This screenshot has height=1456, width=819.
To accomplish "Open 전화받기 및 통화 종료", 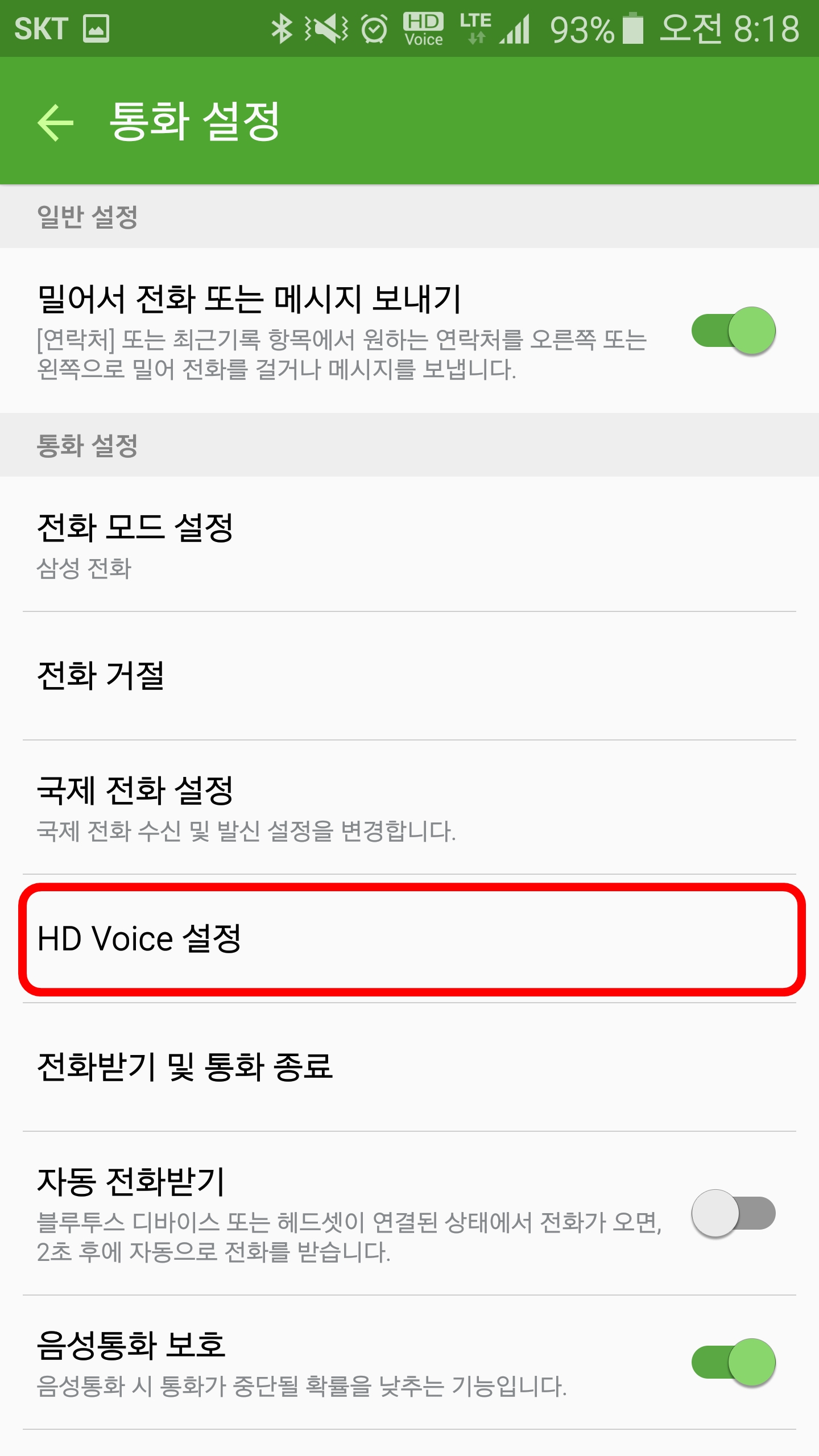I will pos(409,1067).
